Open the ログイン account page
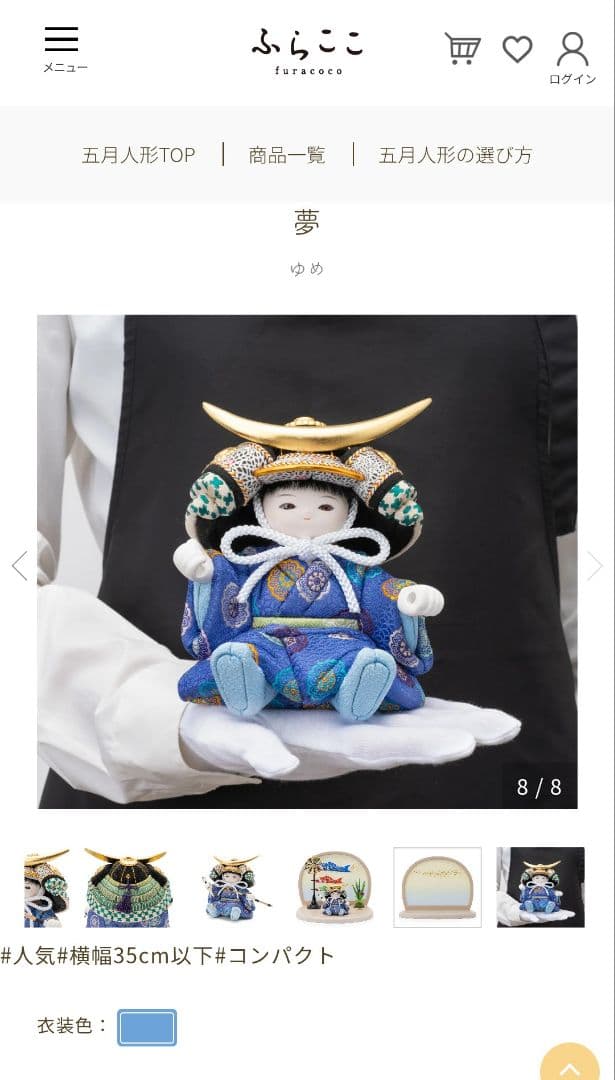 [572, 56]
